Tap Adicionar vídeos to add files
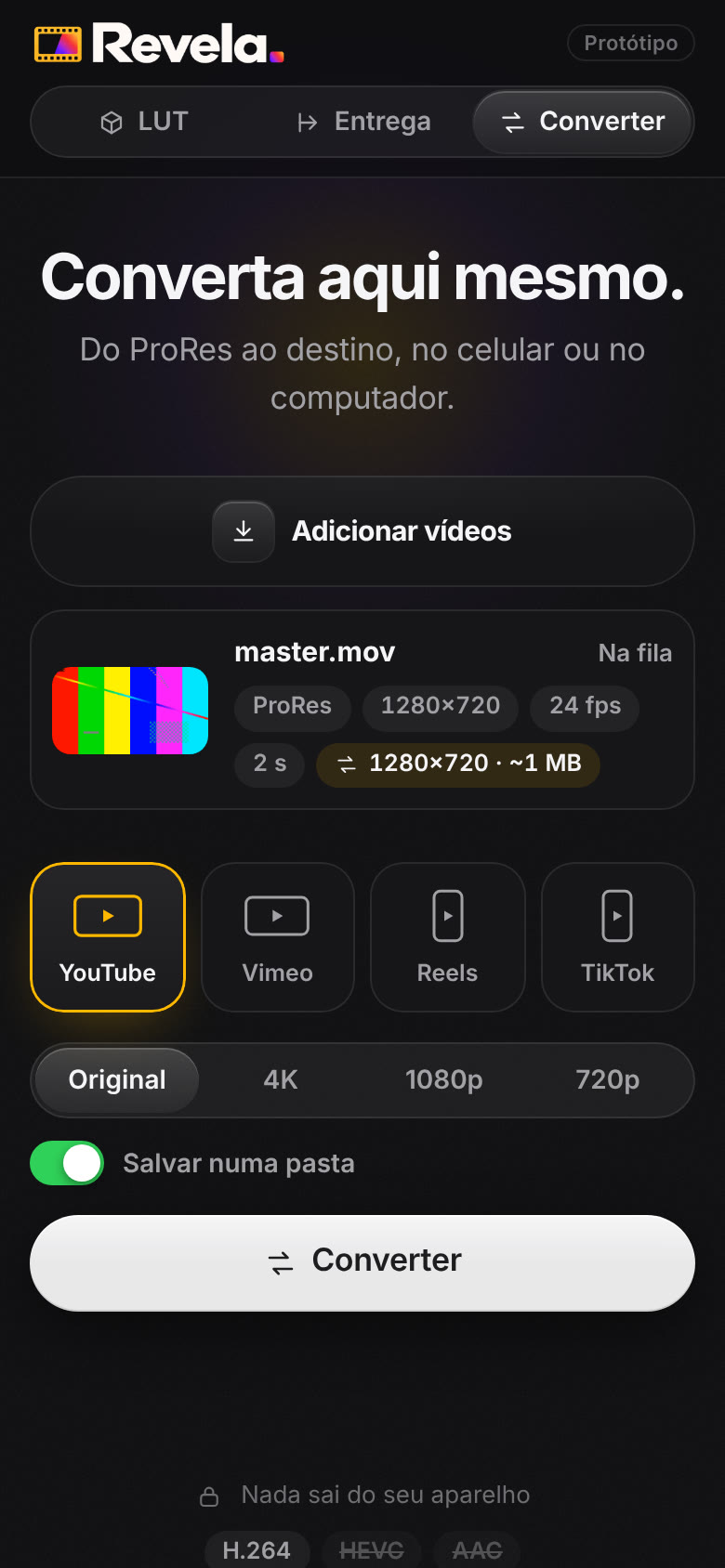The width and height of the screenshot is (725, 1568). coord(362,531)
